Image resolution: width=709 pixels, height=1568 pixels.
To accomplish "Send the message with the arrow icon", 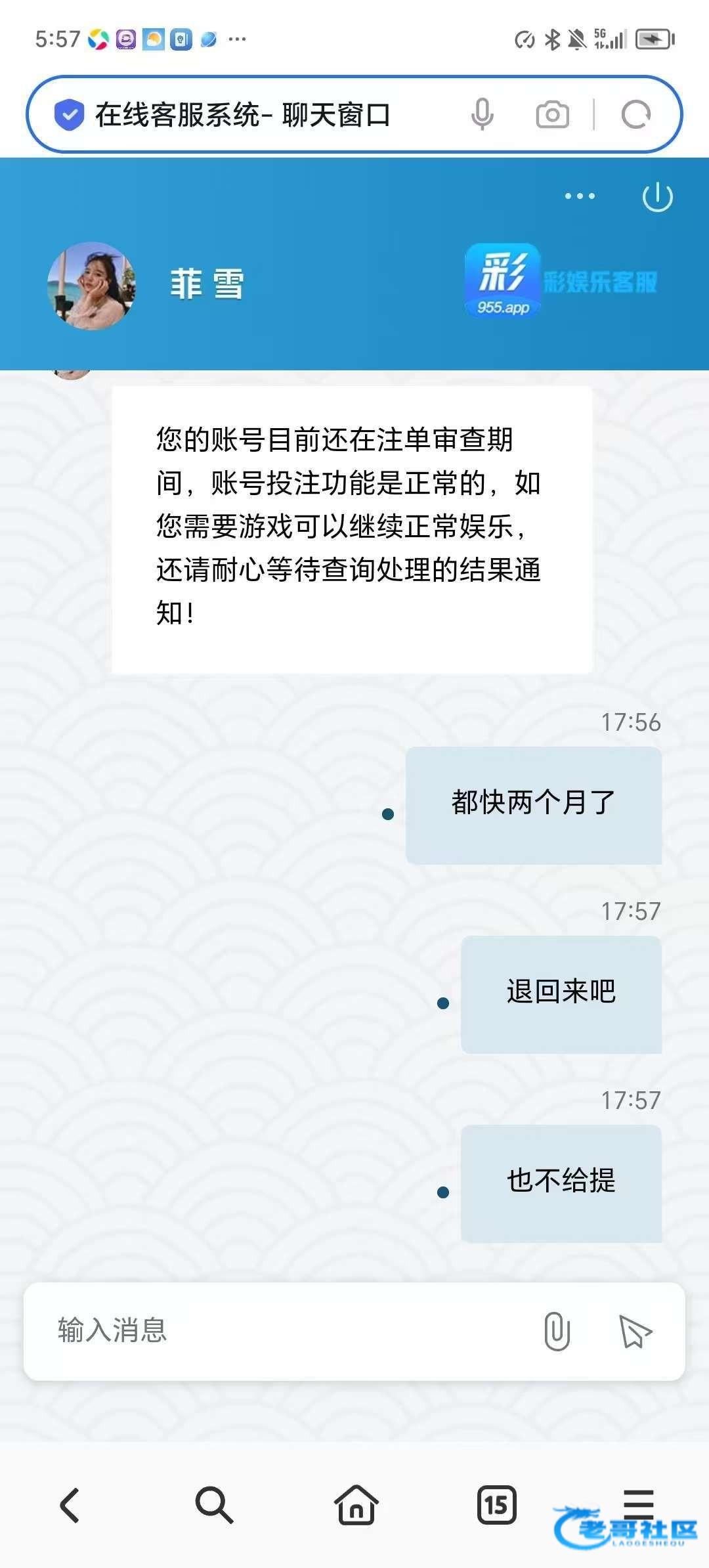I will pos(635,1332).
